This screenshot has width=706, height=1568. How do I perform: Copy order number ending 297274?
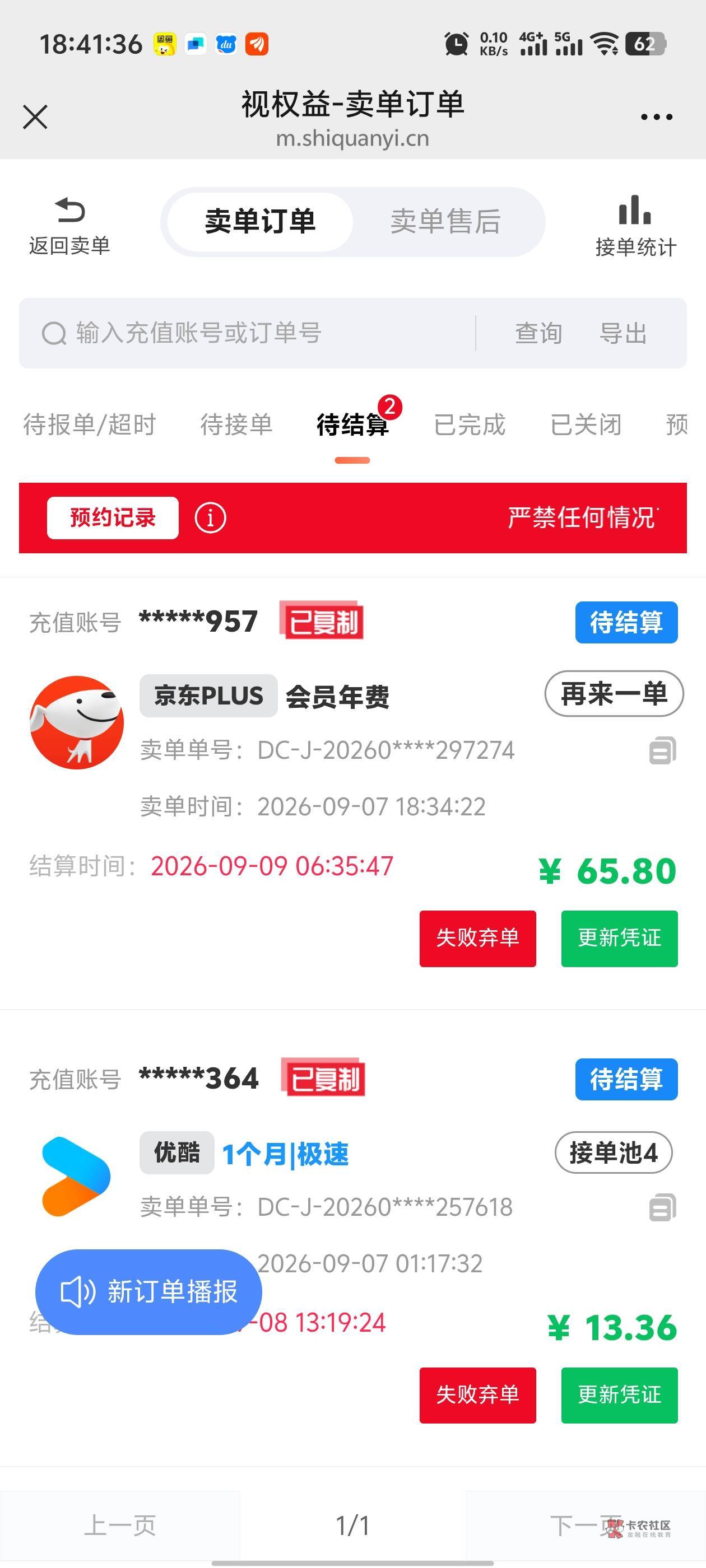pyautogui.click(x=663, y=750)
